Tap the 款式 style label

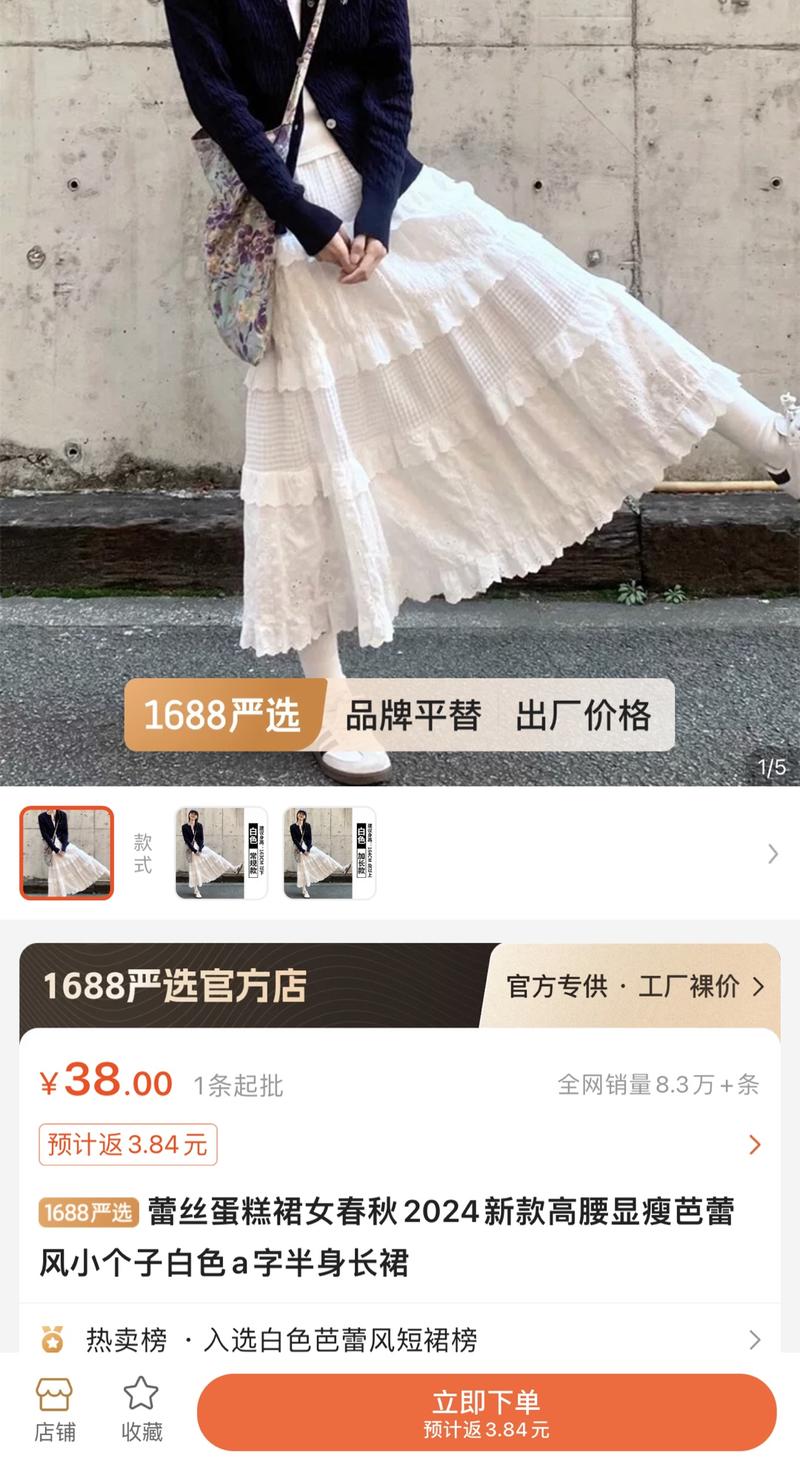(140, 854)
